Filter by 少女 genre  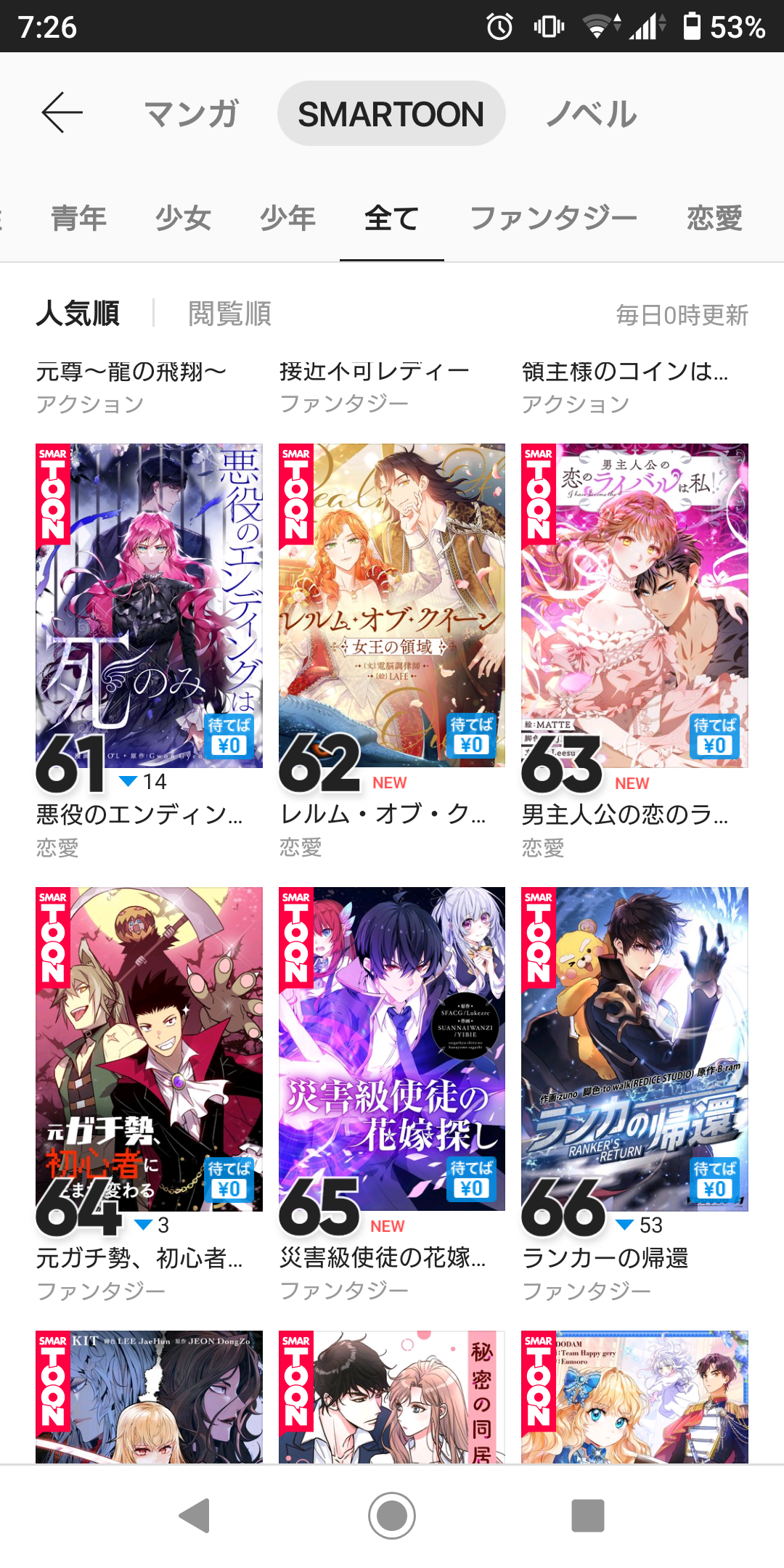tap(183, 218)
